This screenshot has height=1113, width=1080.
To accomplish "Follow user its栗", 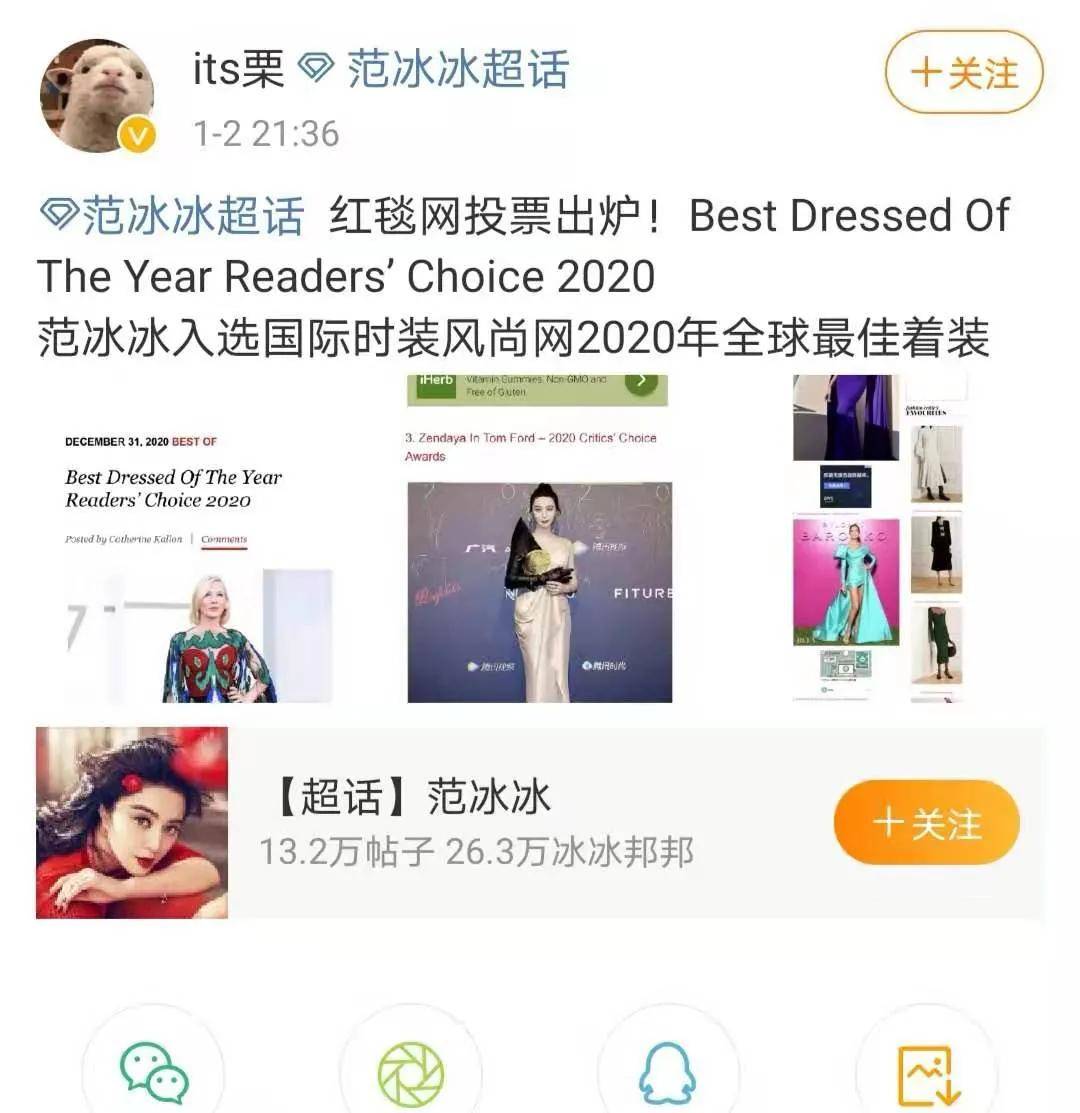I will coord(963,73).
